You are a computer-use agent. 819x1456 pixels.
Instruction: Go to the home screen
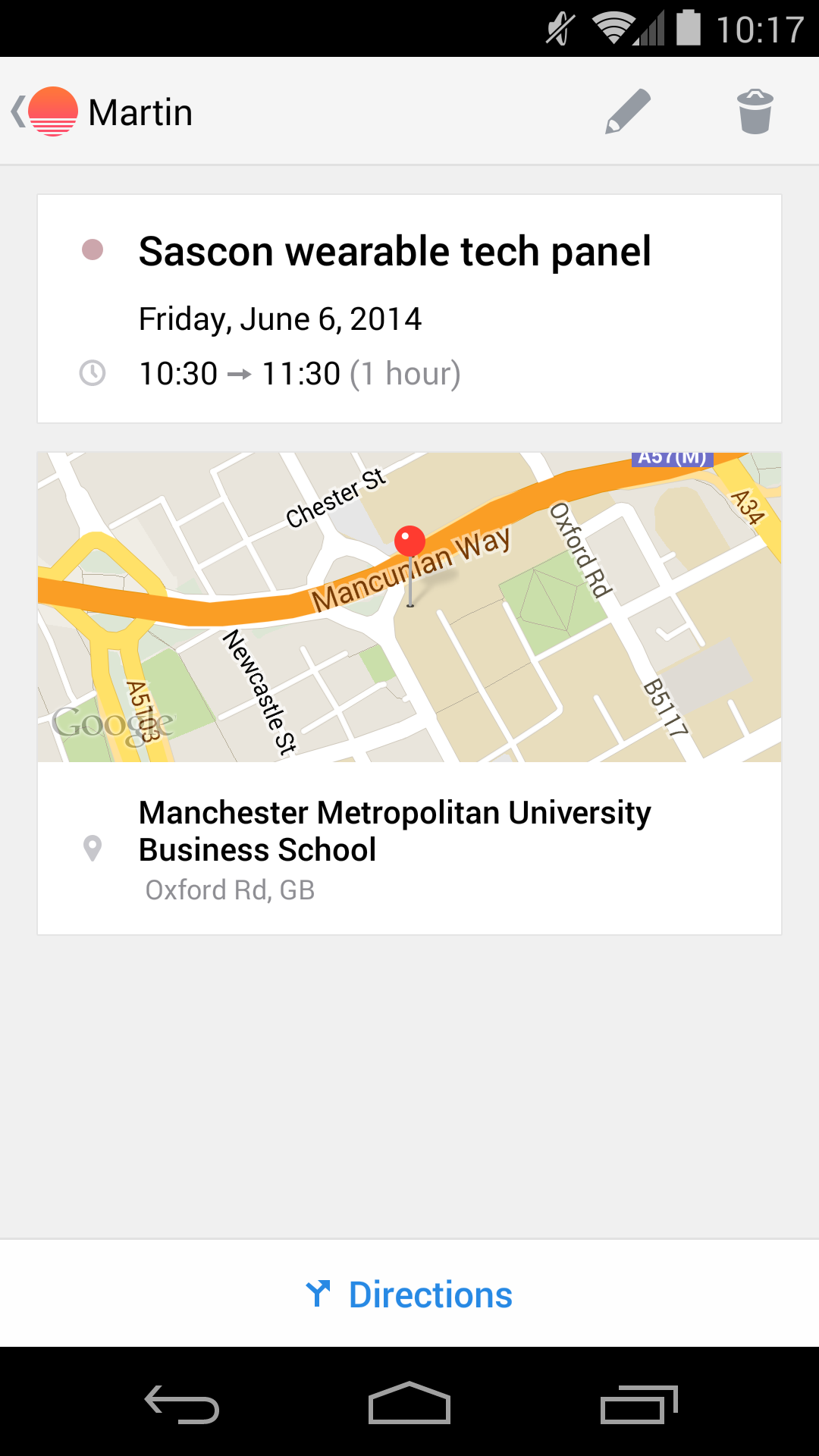(409, 1403)
